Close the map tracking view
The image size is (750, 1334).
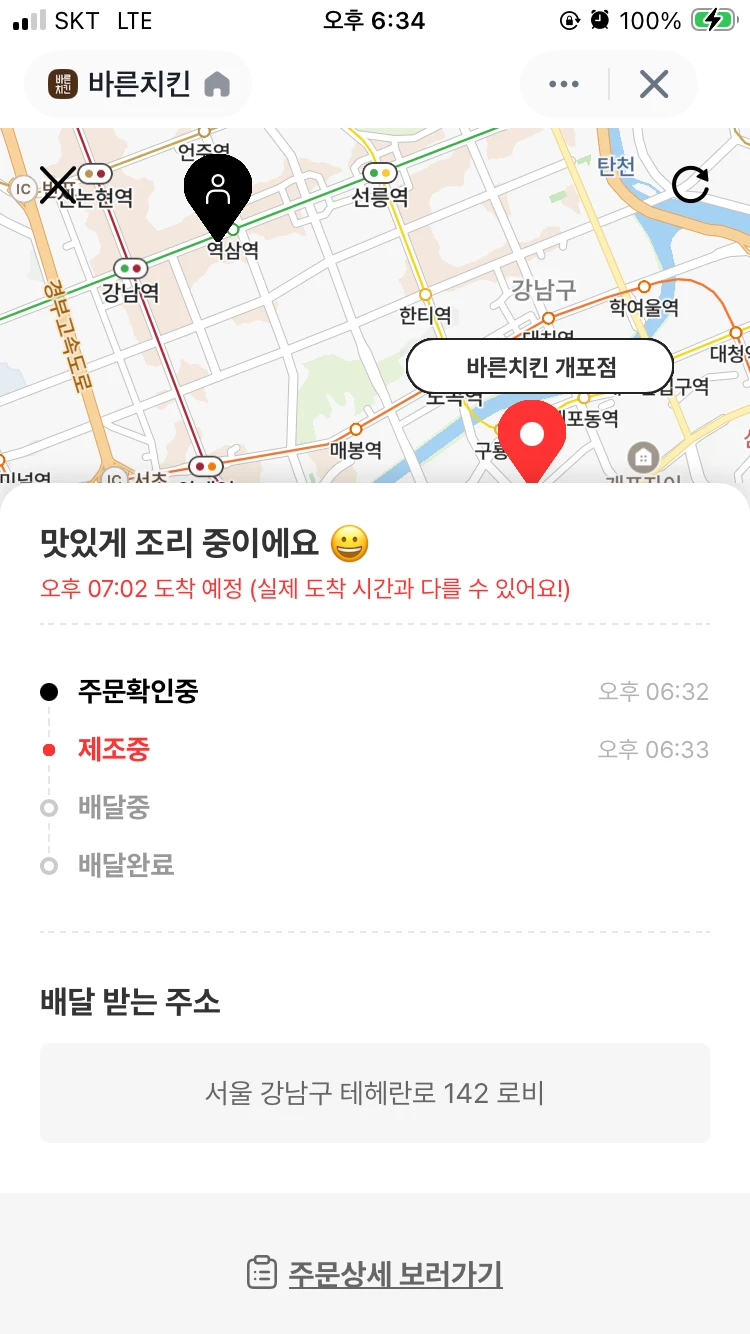pos(57,185)
